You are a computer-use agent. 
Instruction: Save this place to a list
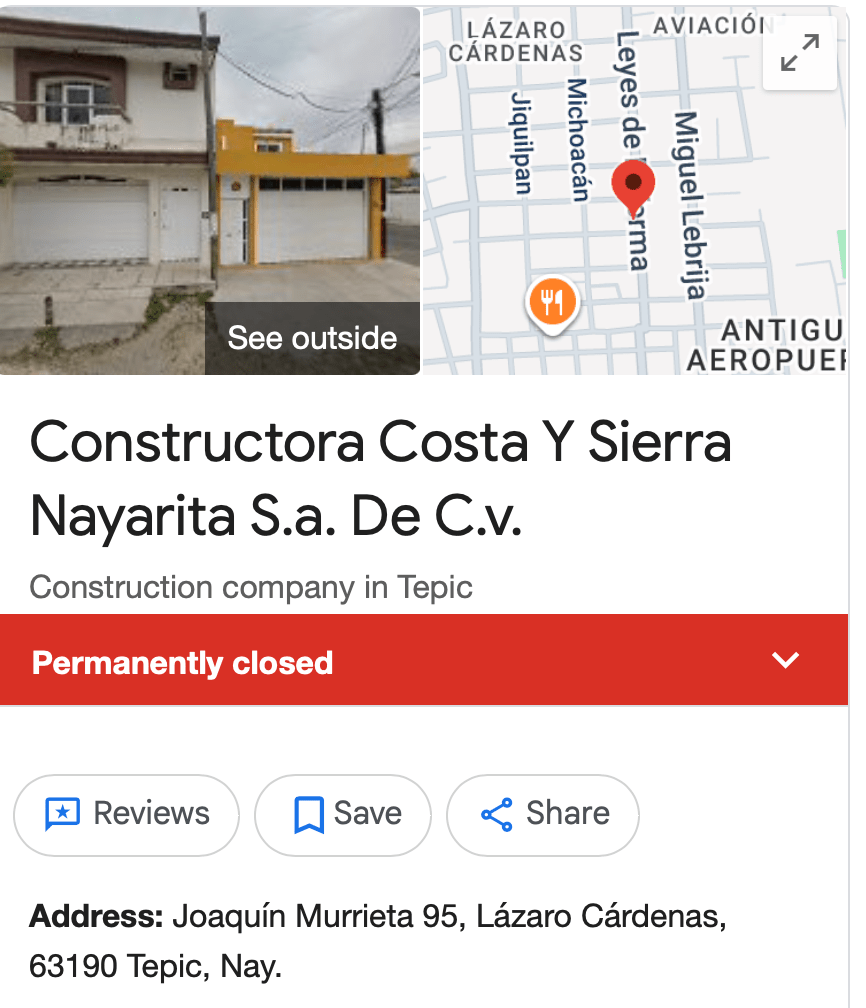[x=343, y=814]
